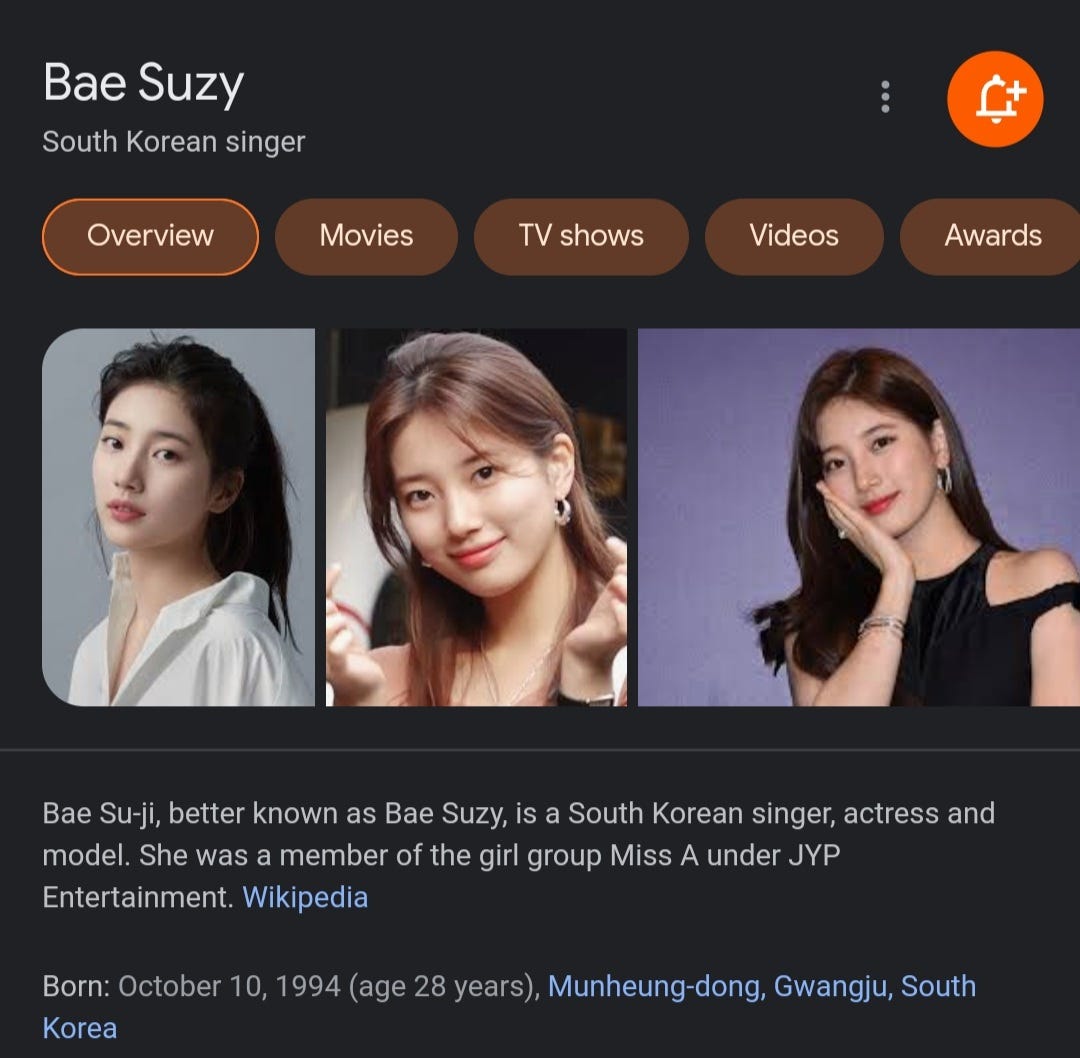1080x1058 pixels.
Task: Switch to the Movies chip
Action: (366, 236)
